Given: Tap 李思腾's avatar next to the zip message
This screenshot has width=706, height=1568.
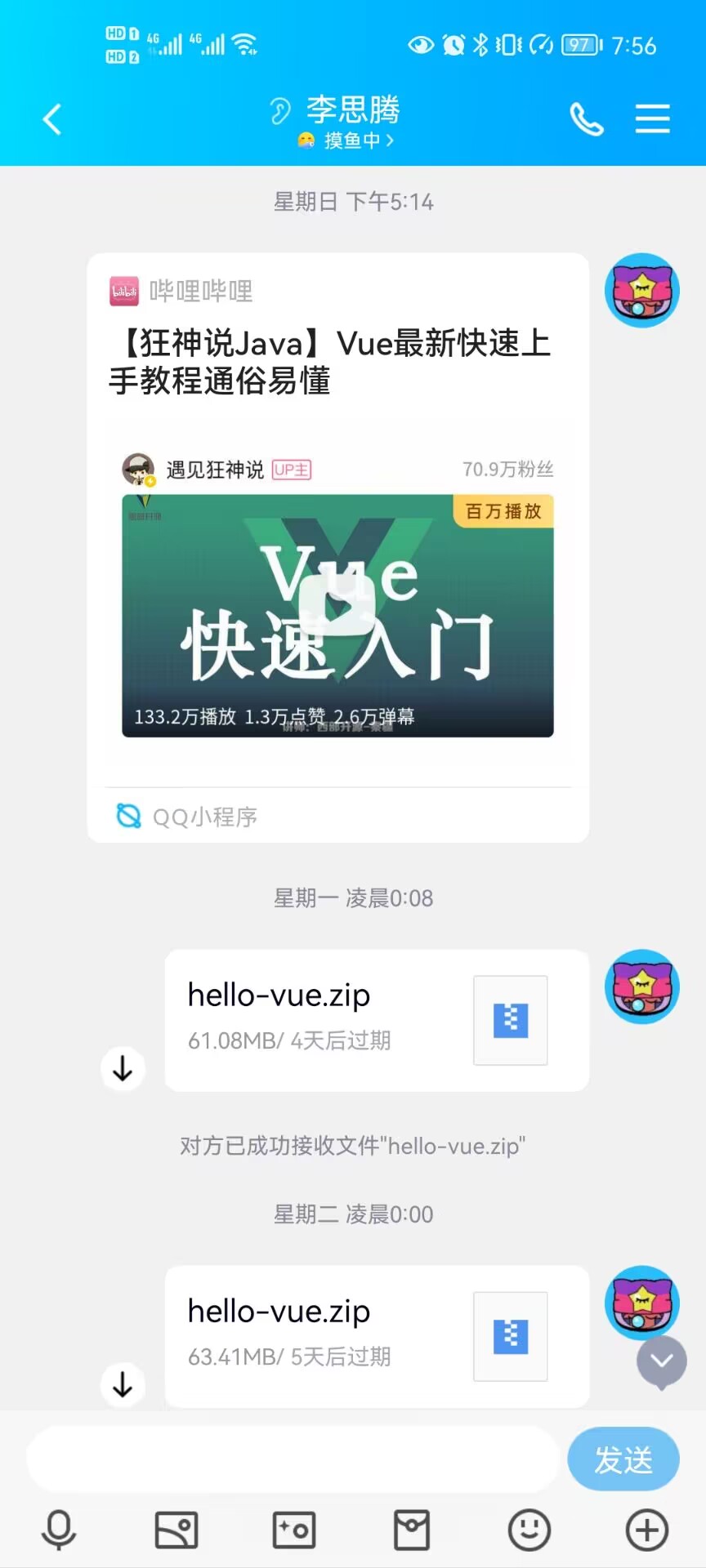Looking at the screenshot, I should coord(642,987).
